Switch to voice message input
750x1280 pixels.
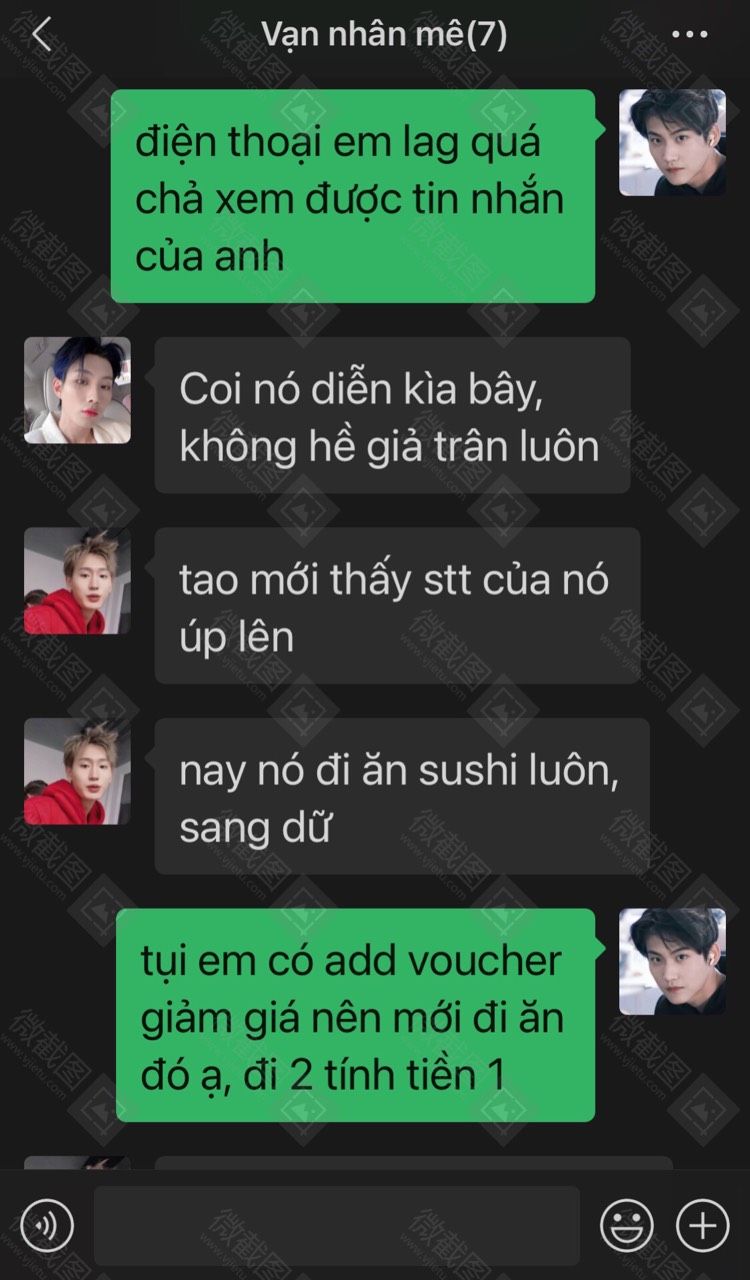46,1224
